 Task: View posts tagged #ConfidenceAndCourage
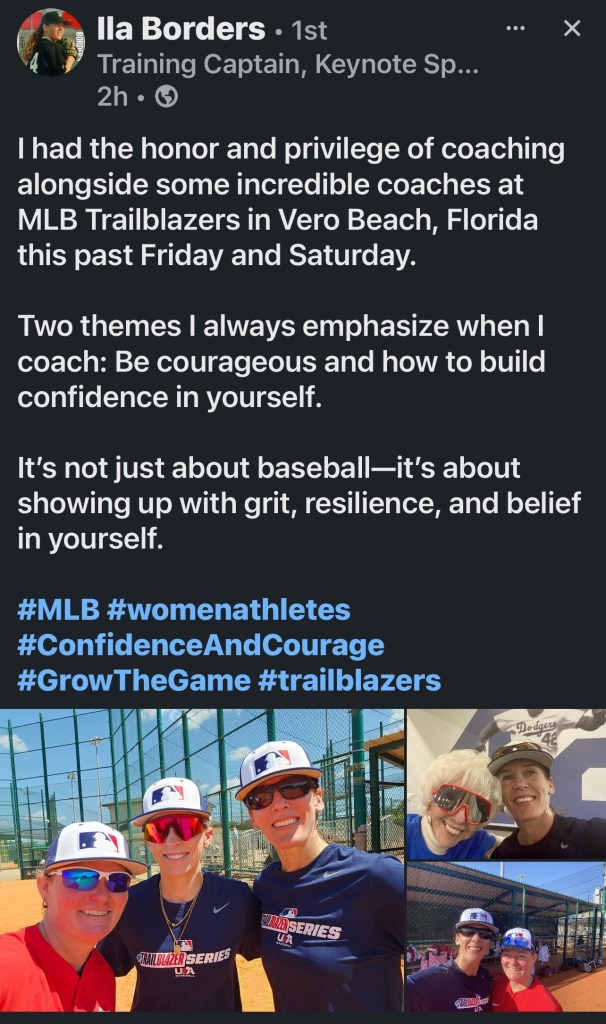(200, 645)
